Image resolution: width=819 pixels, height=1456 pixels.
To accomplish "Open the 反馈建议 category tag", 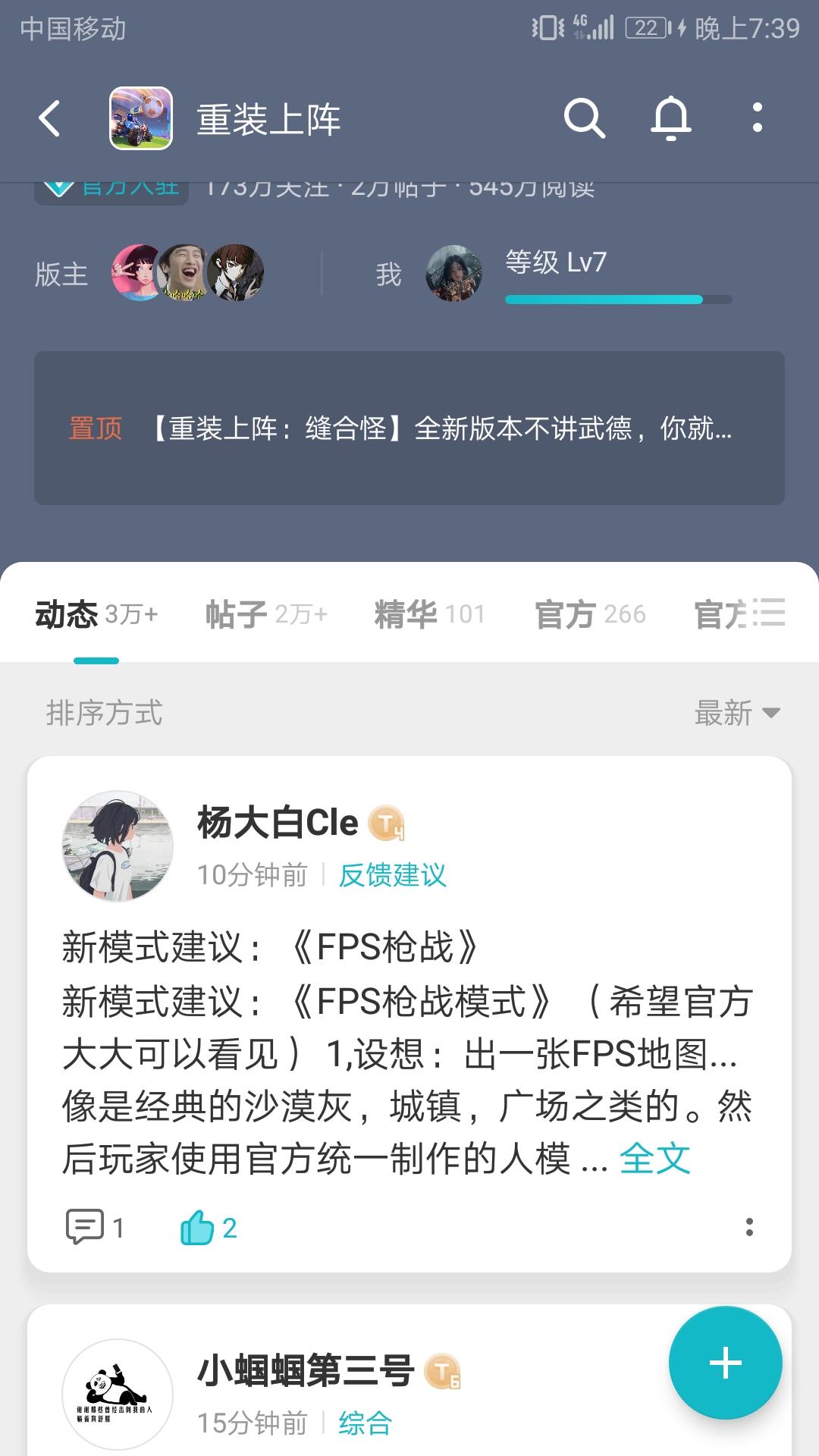I will [392, 875].
